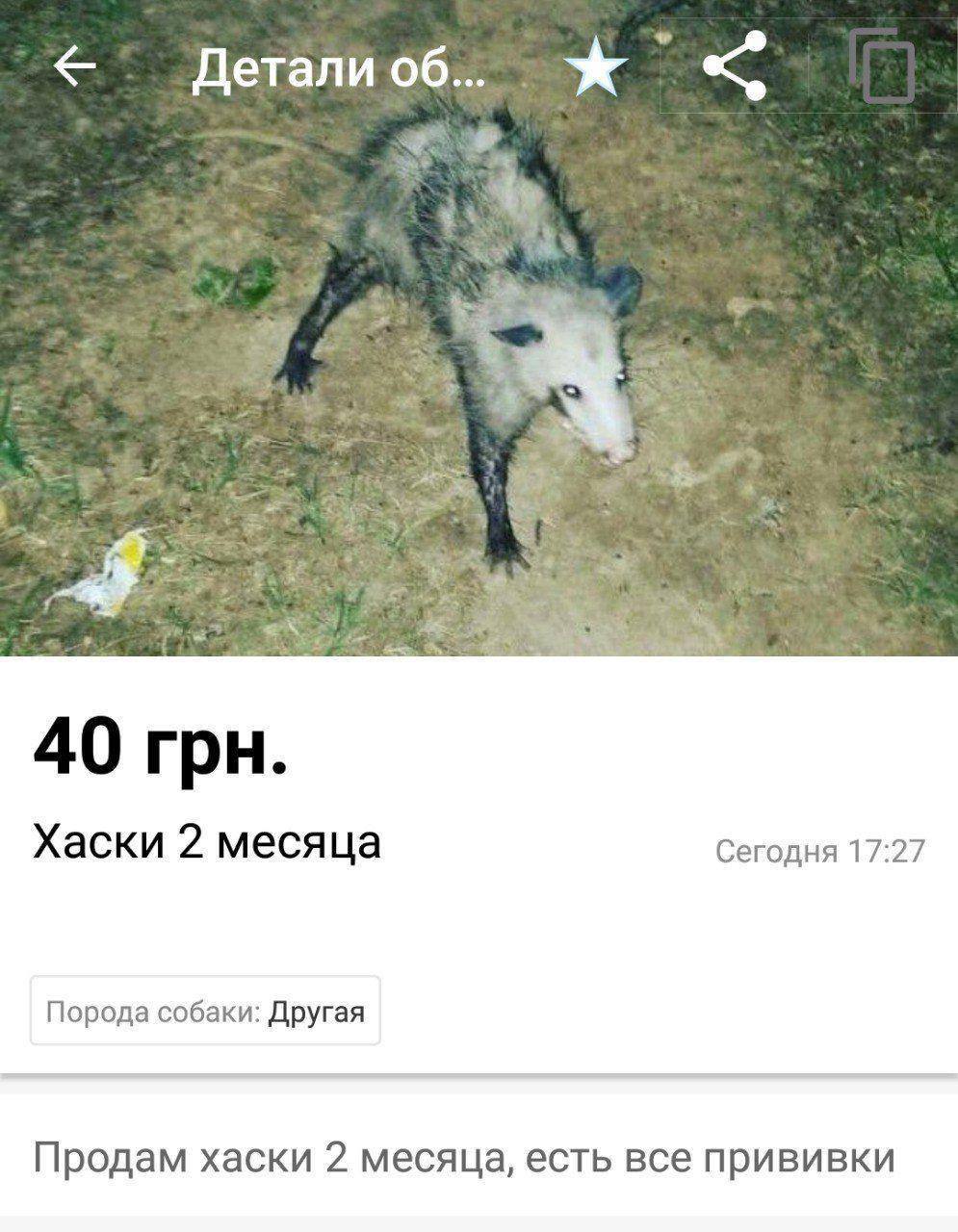Share this husky listing
The height and width of the screenshot is (1232, 958).
(735, 65)
